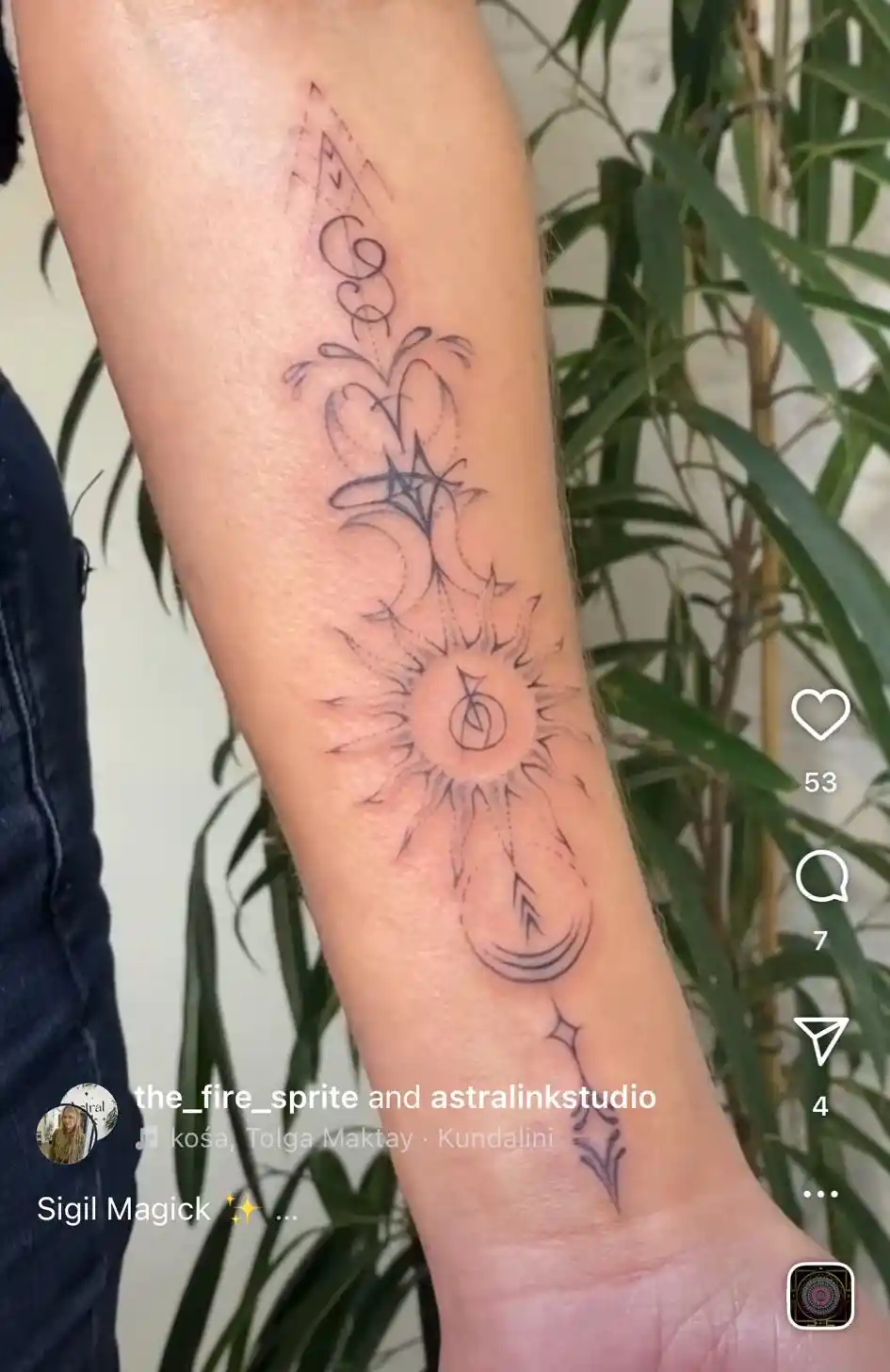
Task: Open the comments on this reel
Action: coord(820,878)
